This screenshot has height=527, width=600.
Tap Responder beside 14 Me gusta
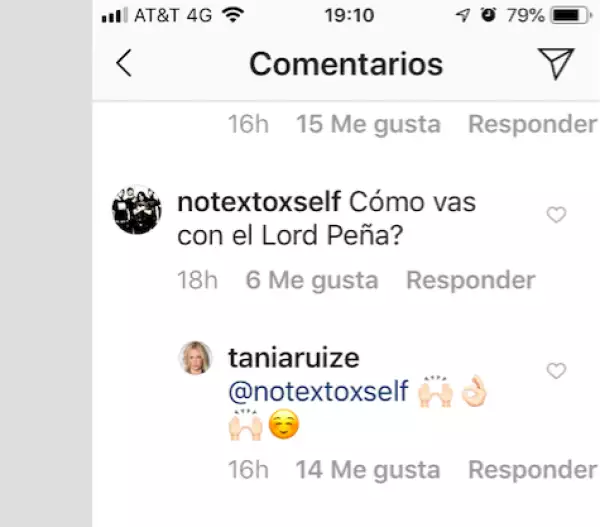coord(531,469)
